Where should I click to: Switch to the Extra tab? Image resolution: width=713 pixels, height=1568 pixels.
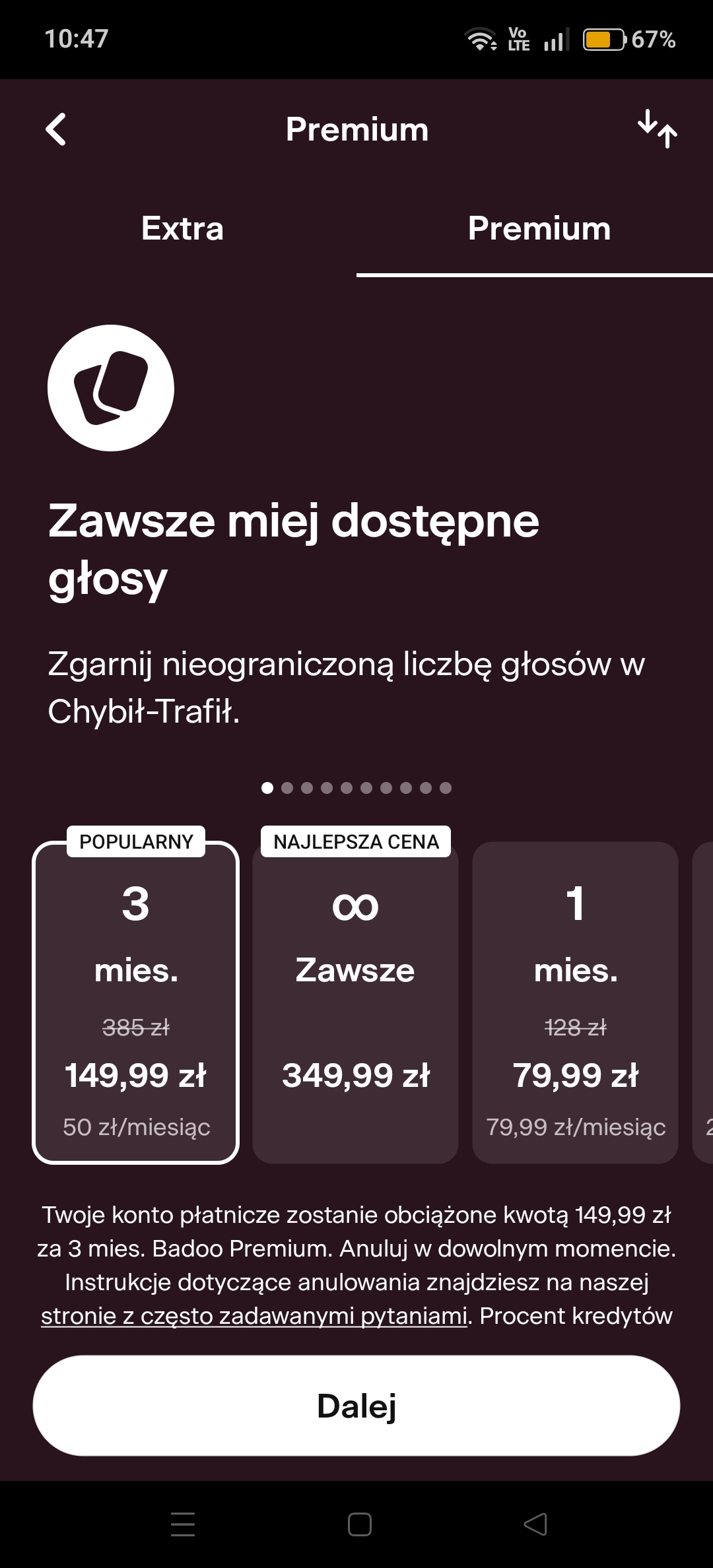(x=182, y=229)
